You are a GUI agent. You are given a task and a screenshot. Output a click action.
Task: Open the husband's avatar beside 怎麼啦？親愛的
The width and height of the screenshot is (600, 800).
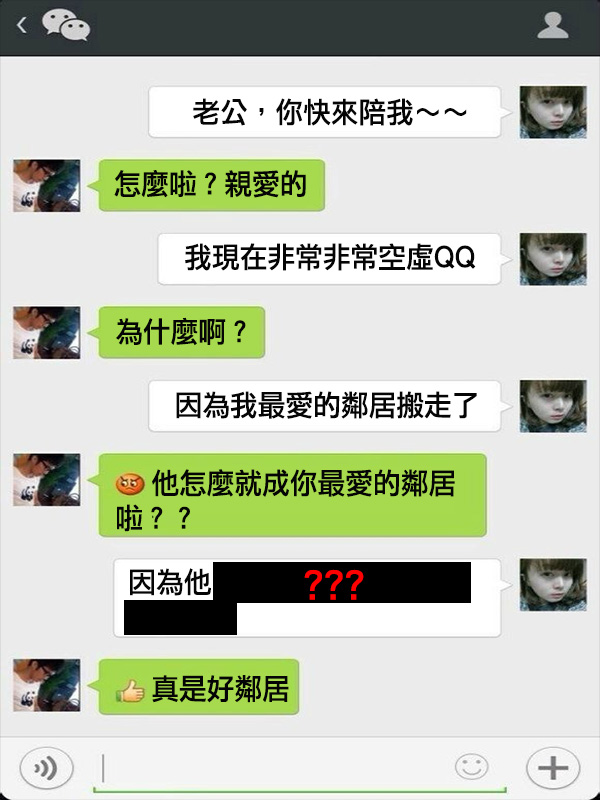(46, 185)
